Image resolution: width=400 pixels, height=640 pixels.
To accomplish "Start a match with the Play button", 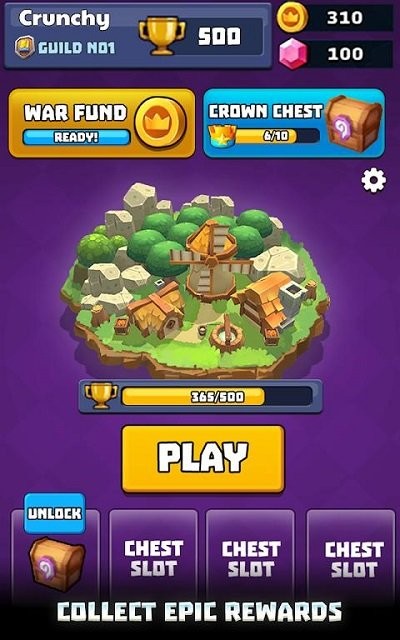I will pos(203,459).
